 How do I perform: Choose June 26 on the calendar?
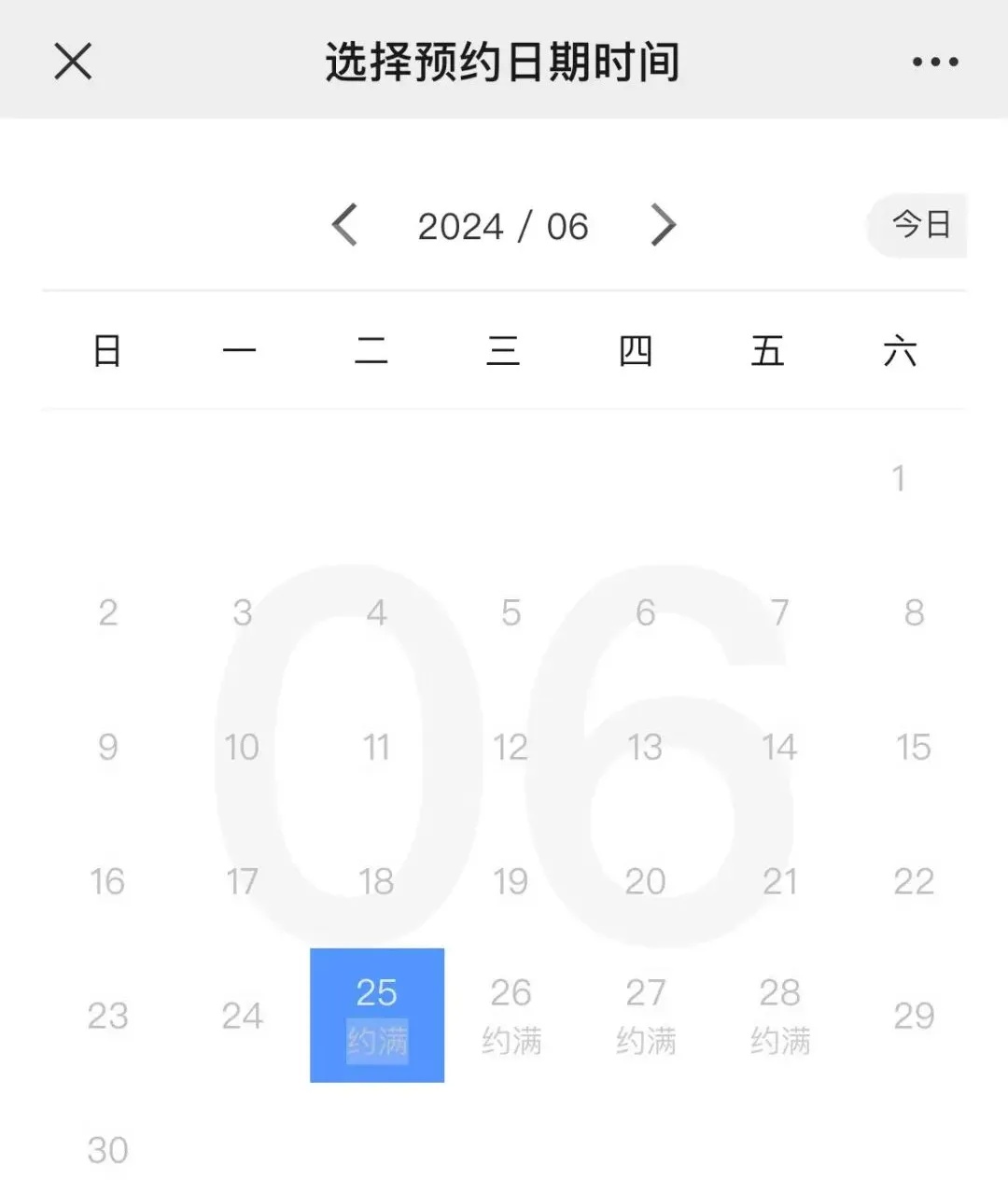(x=511, y=1015)
